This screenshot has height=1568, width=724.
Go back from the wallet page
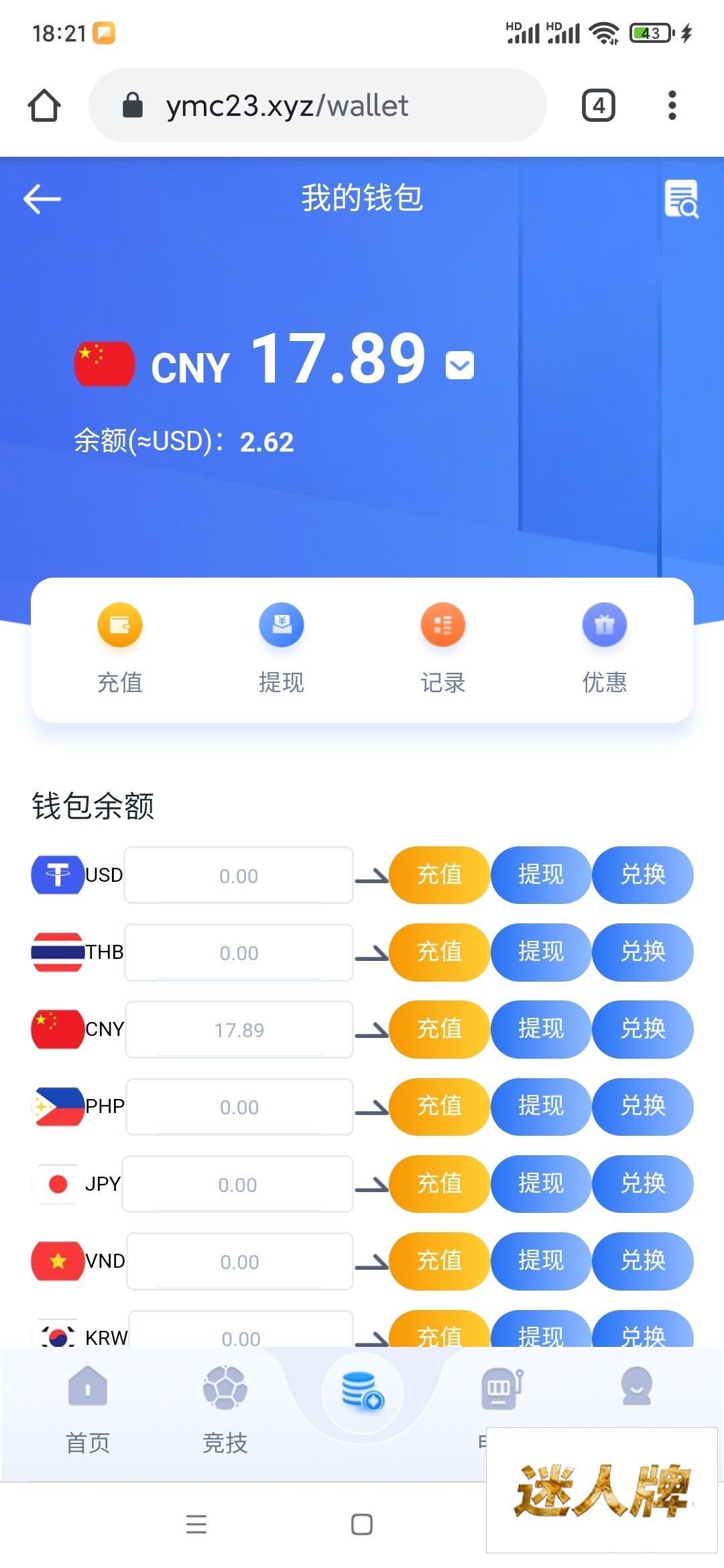point(42,199)
